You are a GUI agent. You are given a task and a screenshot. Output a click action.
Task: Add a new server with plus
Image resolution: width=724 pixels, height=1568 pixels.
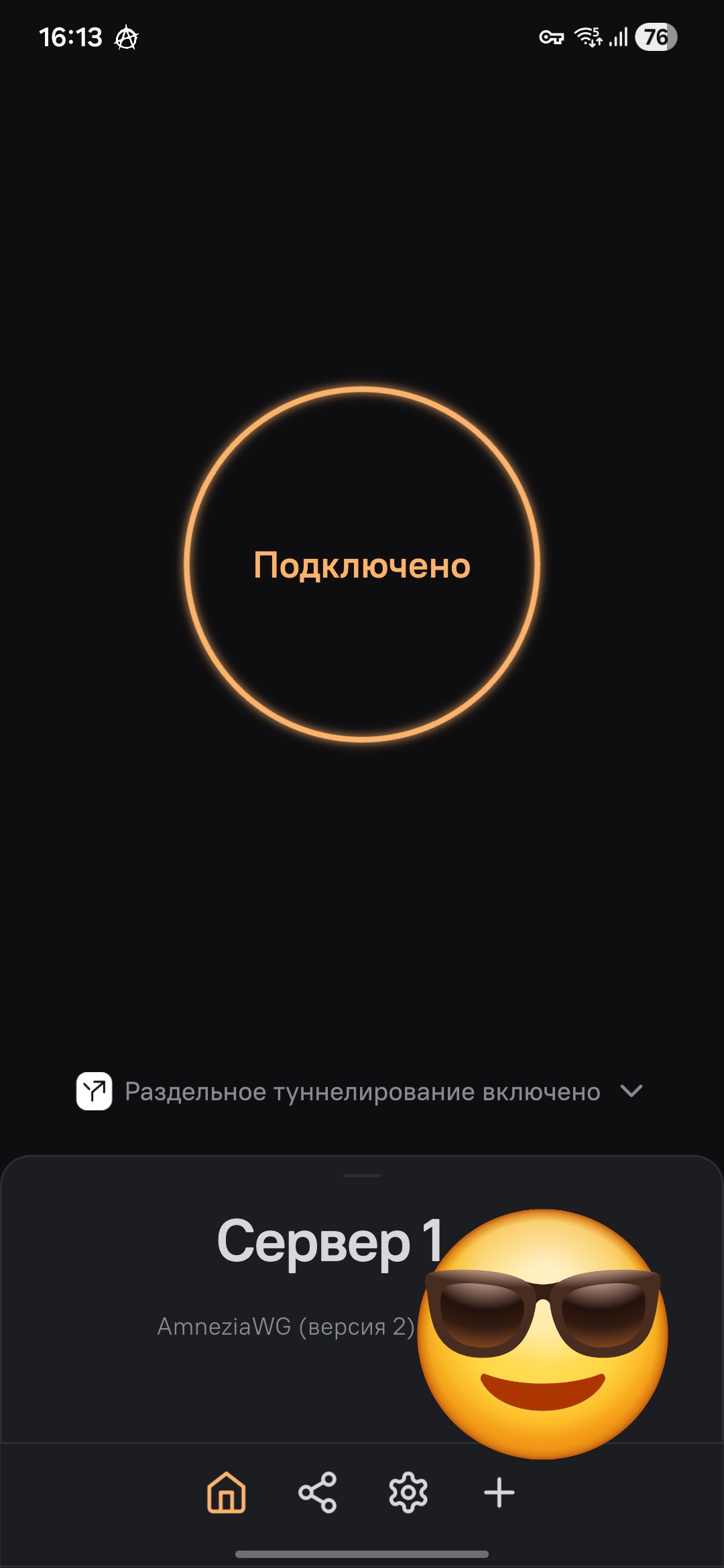coord(499,1493)
